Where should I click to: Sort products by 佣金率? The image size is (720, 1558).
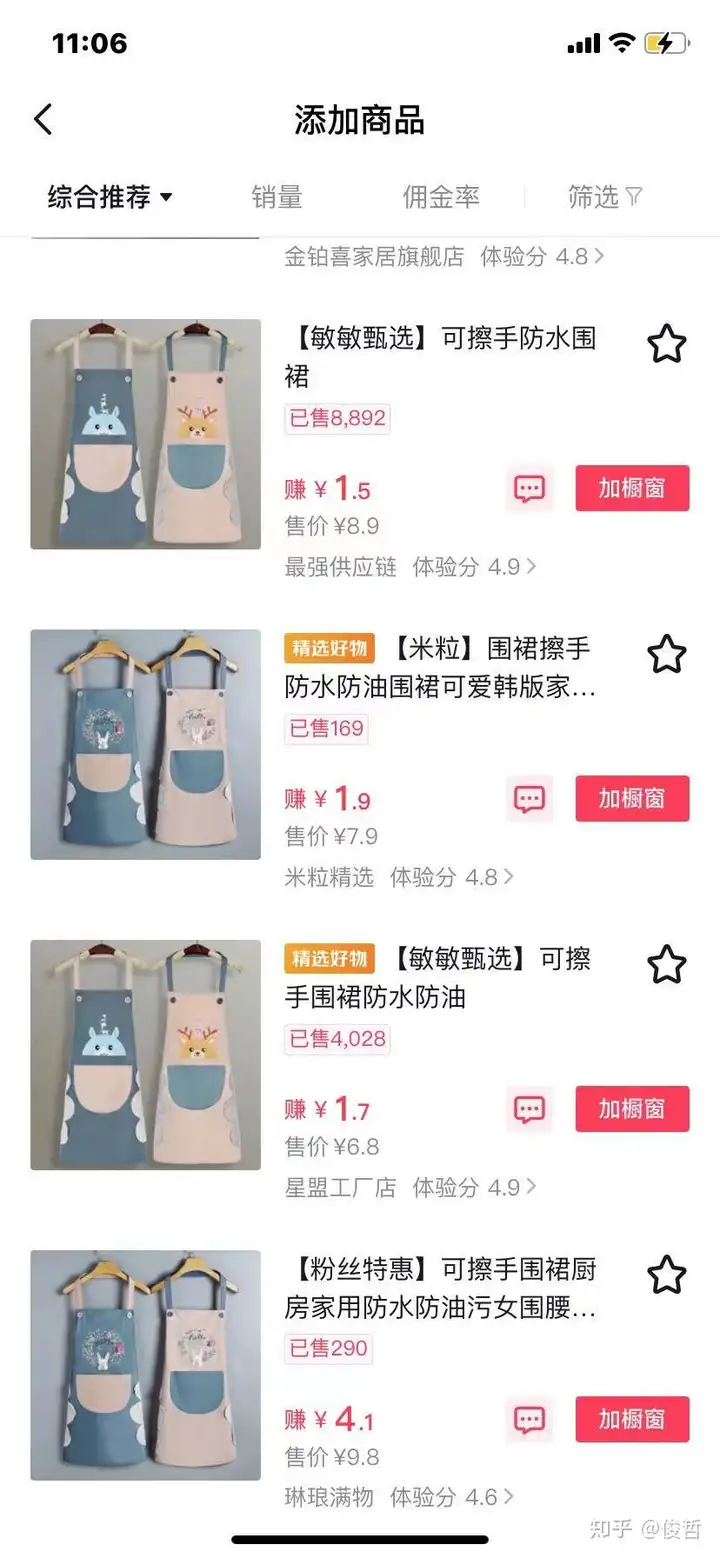click(441, 197)
